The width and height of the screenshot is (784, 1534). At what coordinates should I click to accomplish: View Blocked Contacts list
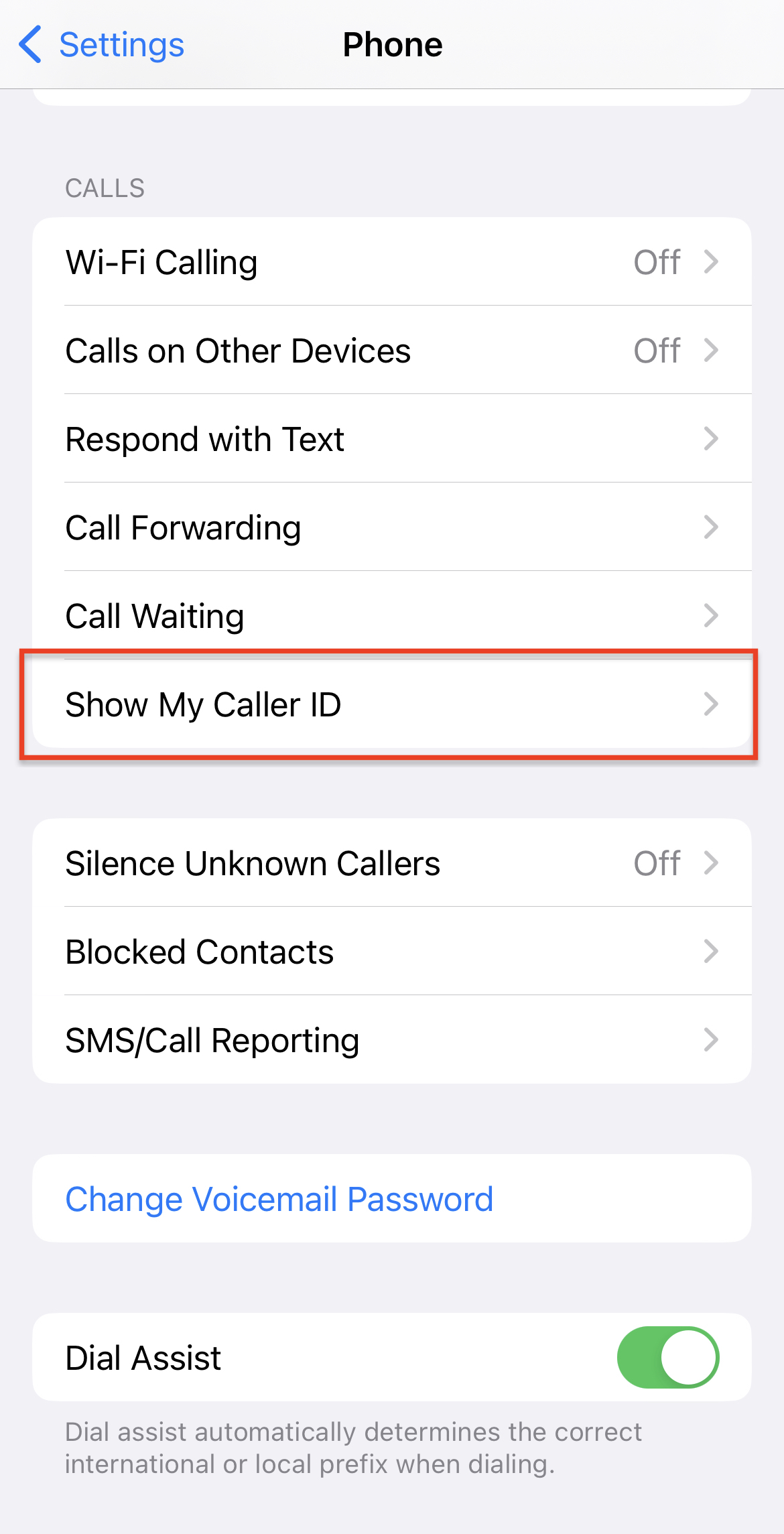pyautogui.click(x=391, y=952)
